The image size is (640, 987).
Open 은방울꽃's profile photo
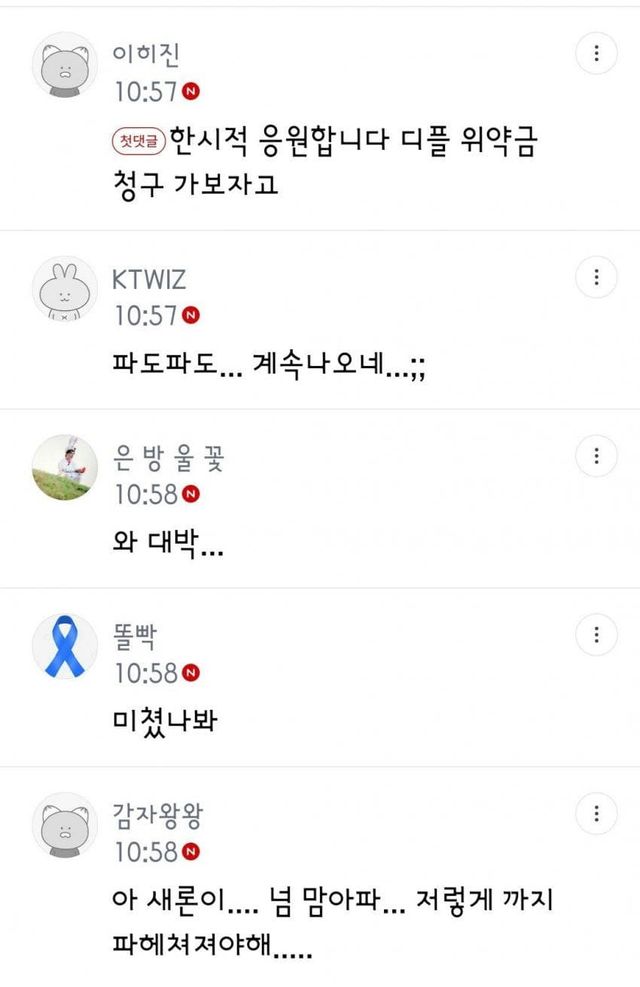[x=66, y=469]
